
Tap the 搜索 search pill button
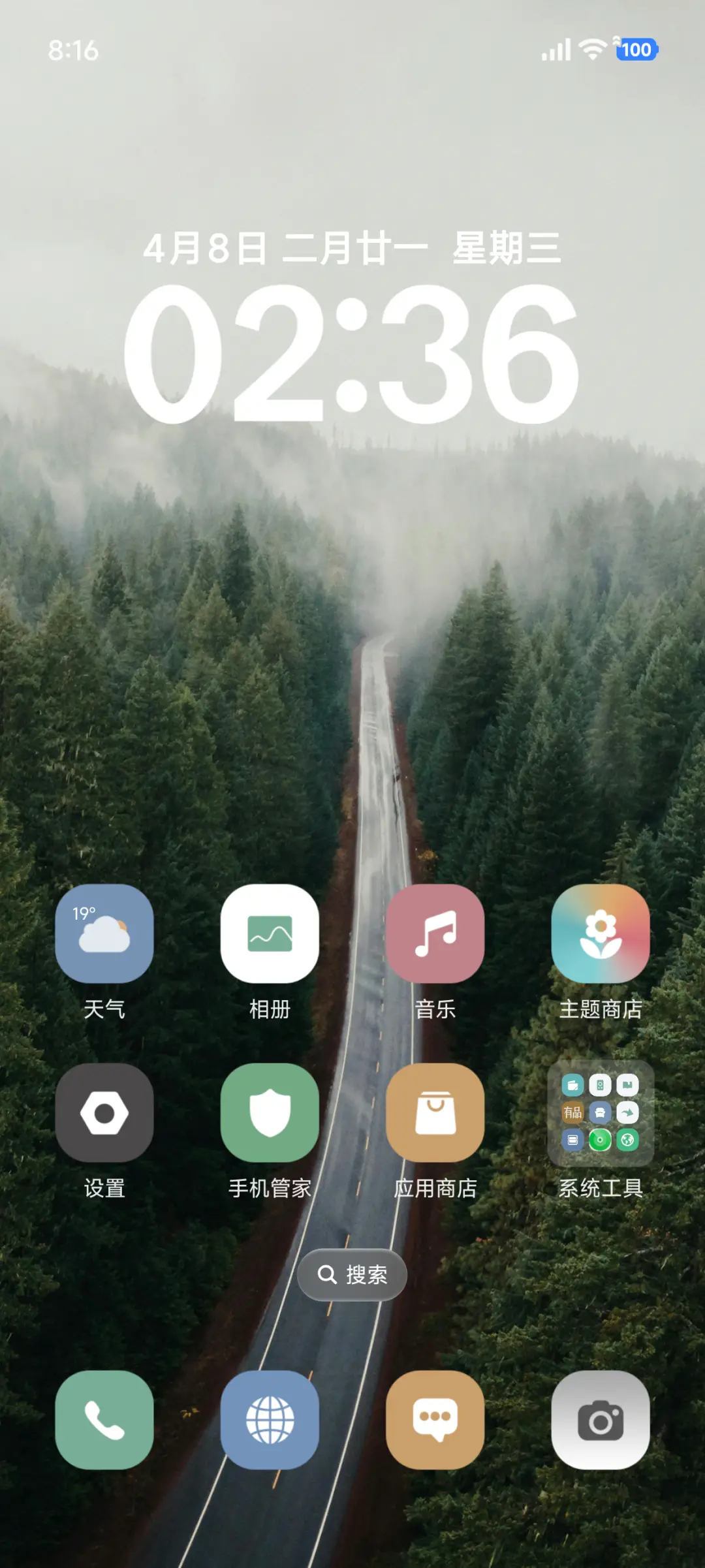tap(352, 1274)
